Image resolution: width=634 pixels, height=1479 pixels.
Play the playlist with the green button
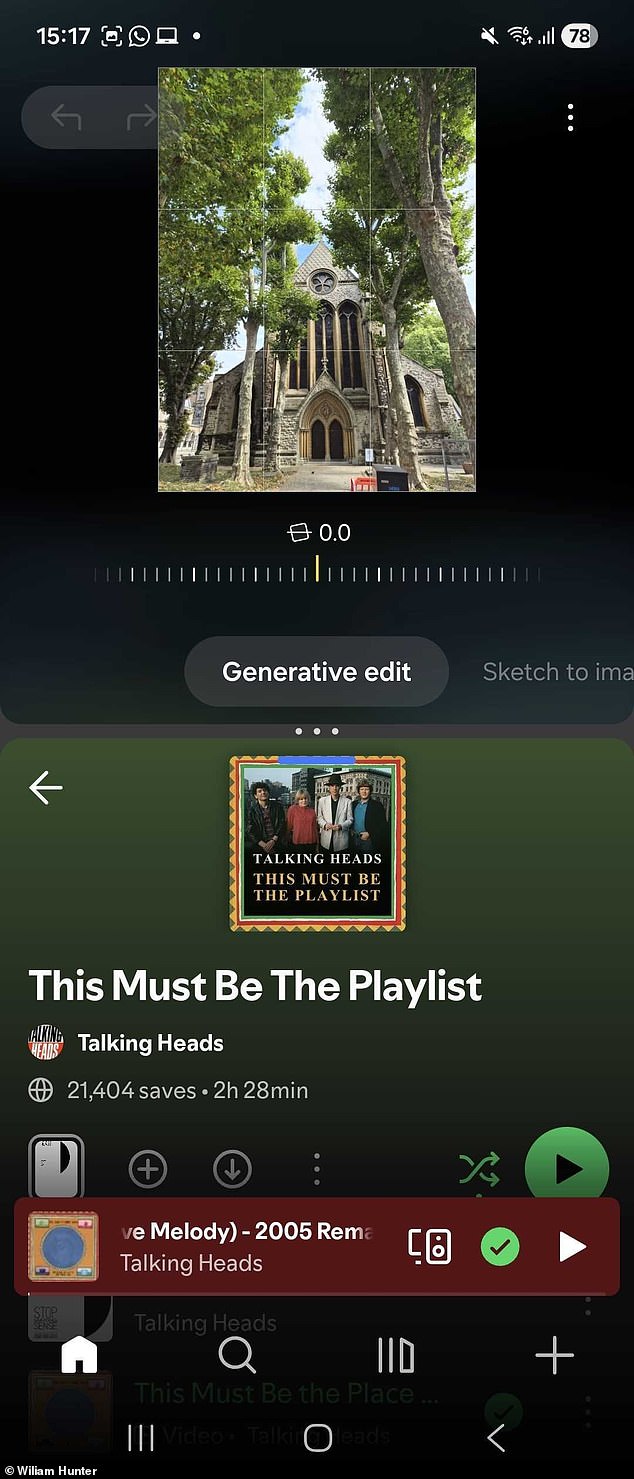[x=567, y=1168]
